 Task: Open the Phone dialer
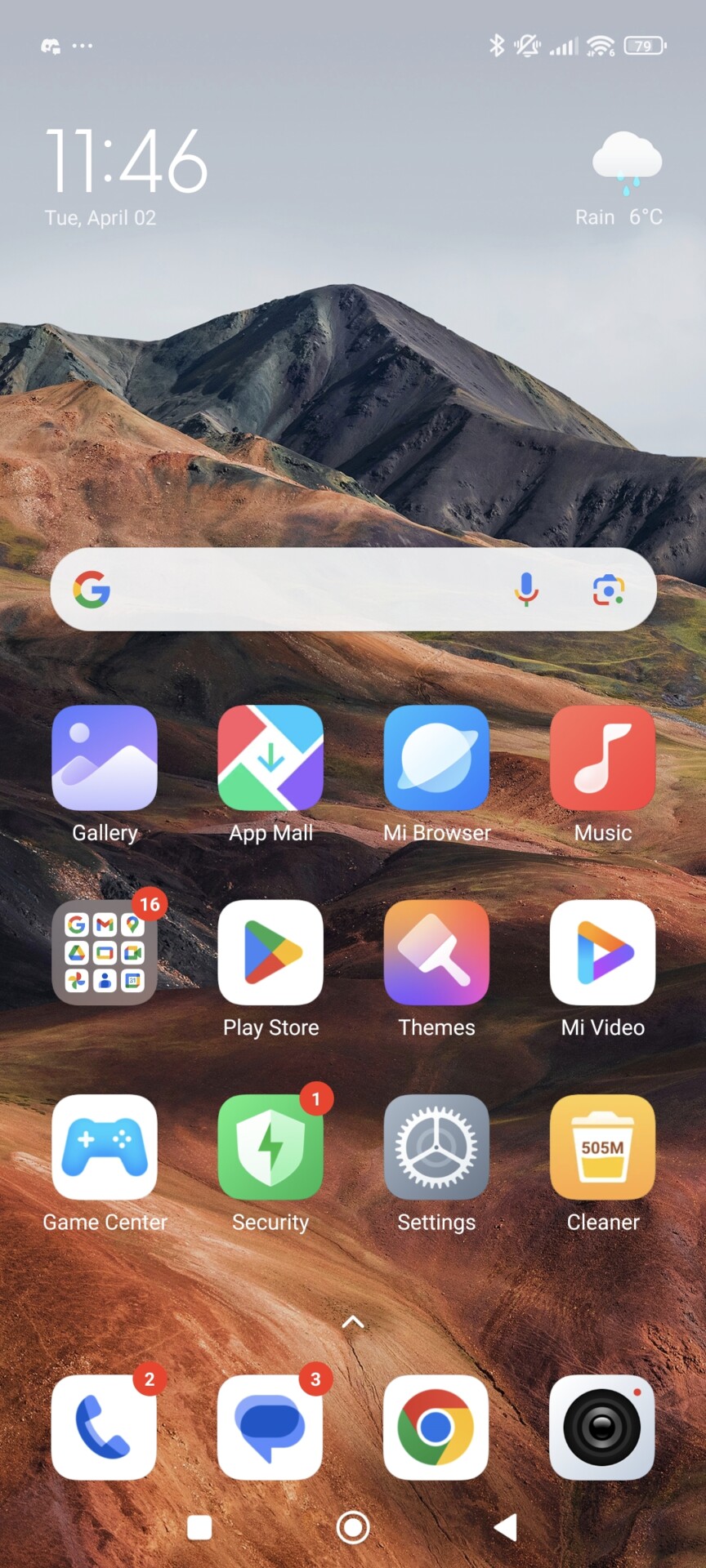pos(105,1427)
